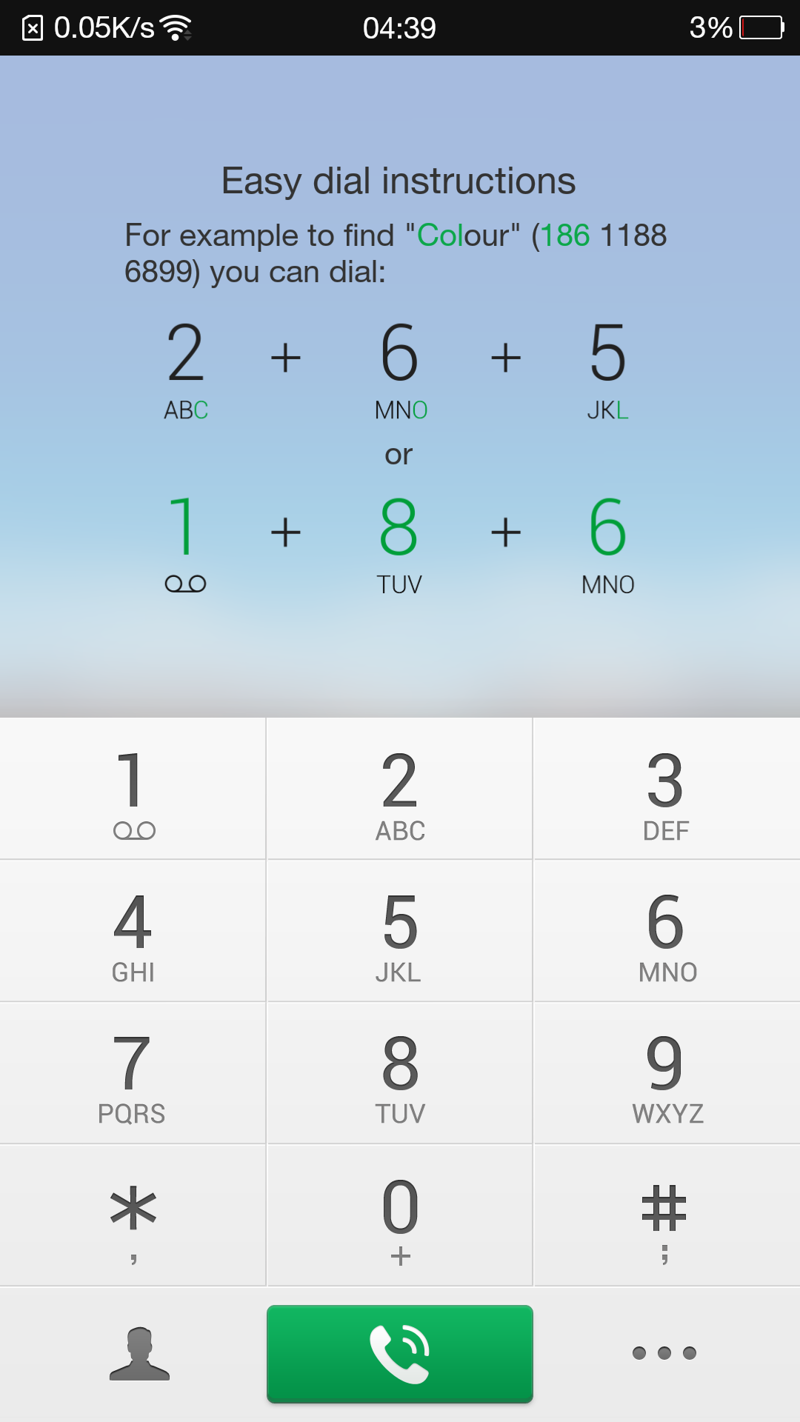This screenshot has height=1422, width=800.
Task: Tap the hash key
Action: (667, 1215)
